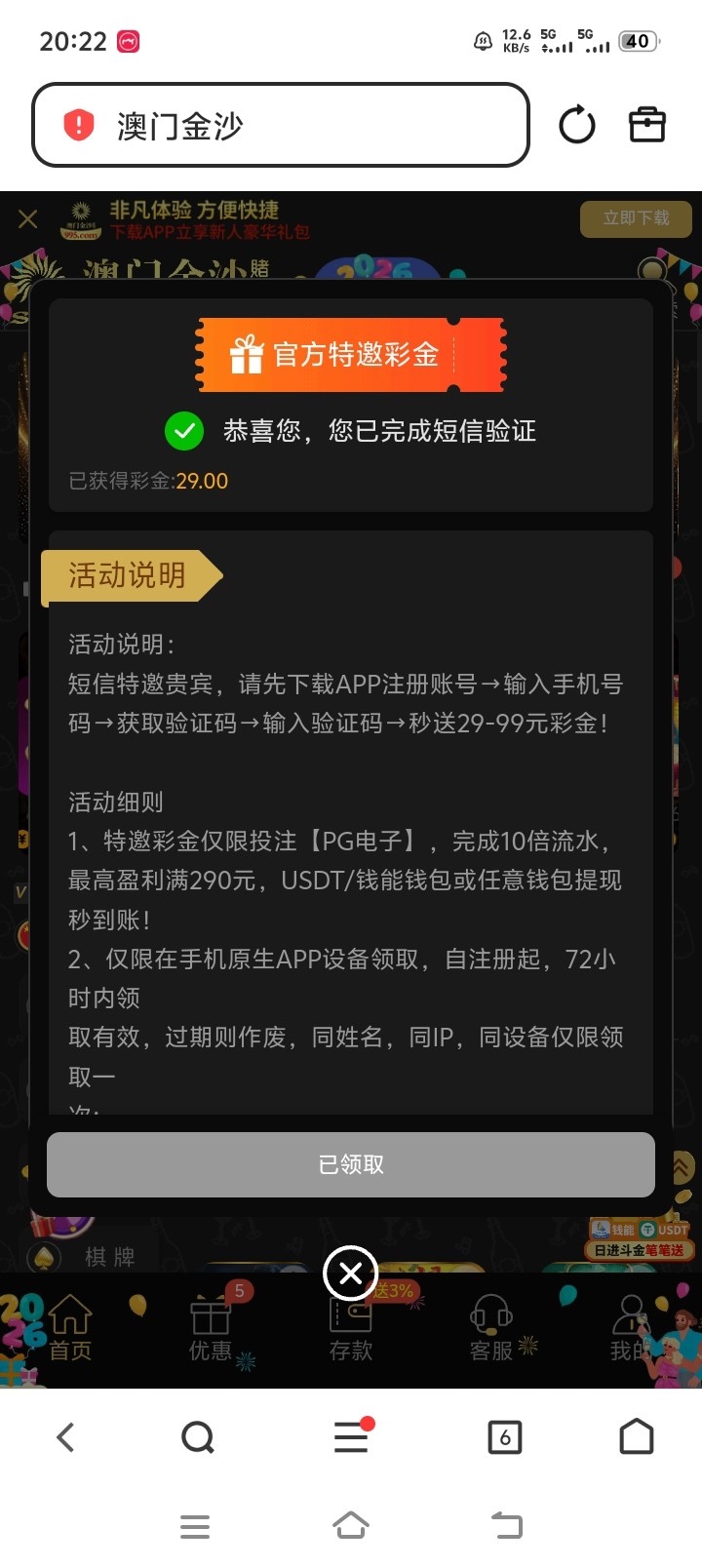Viewport: 702px width, 1568px height.
Task: Dismiss the app download banner
Action: tap(28, 219)
